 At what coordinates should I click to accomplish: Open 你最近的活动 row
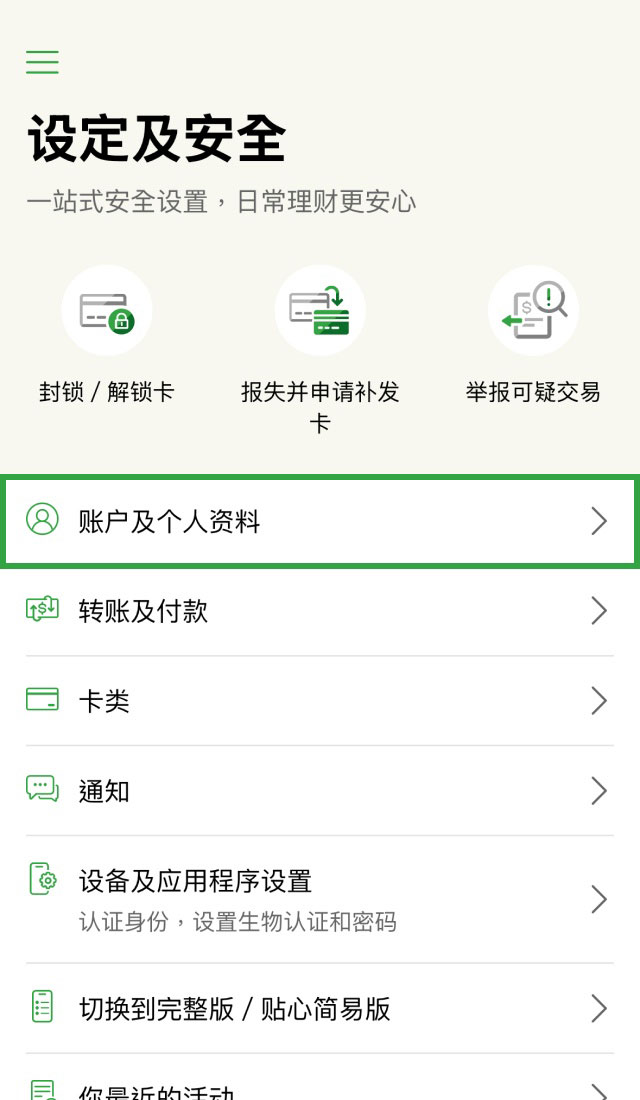pos(320,1088)
